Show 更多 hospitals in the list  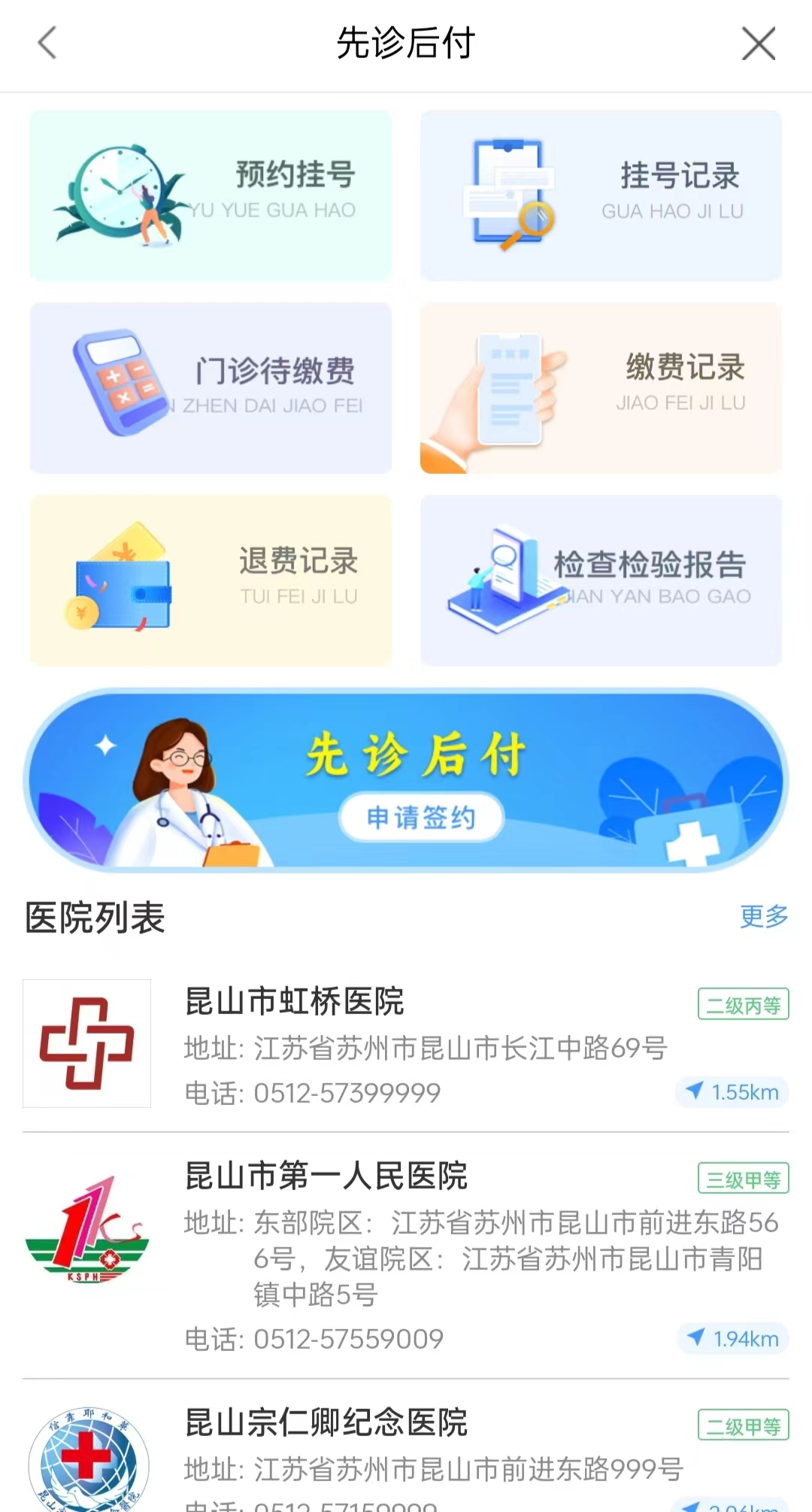[763, 916]
